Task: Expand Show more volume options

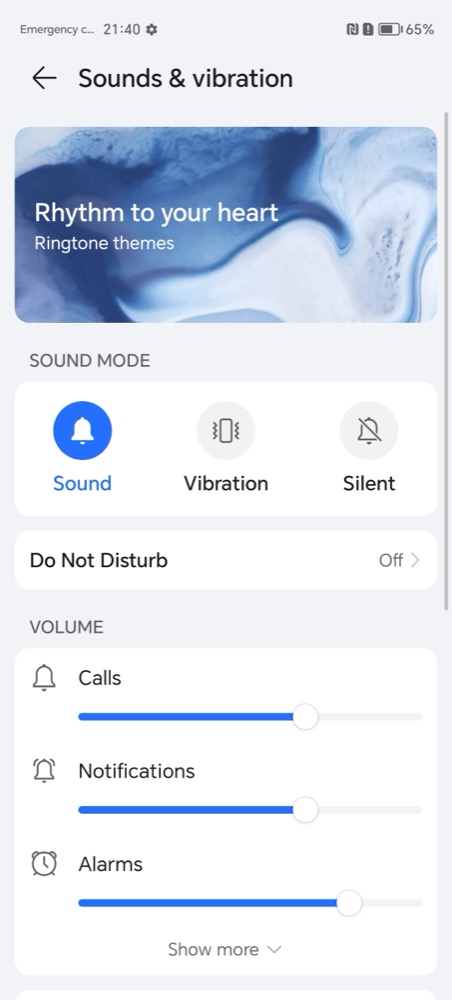Action: click(224, 949)
